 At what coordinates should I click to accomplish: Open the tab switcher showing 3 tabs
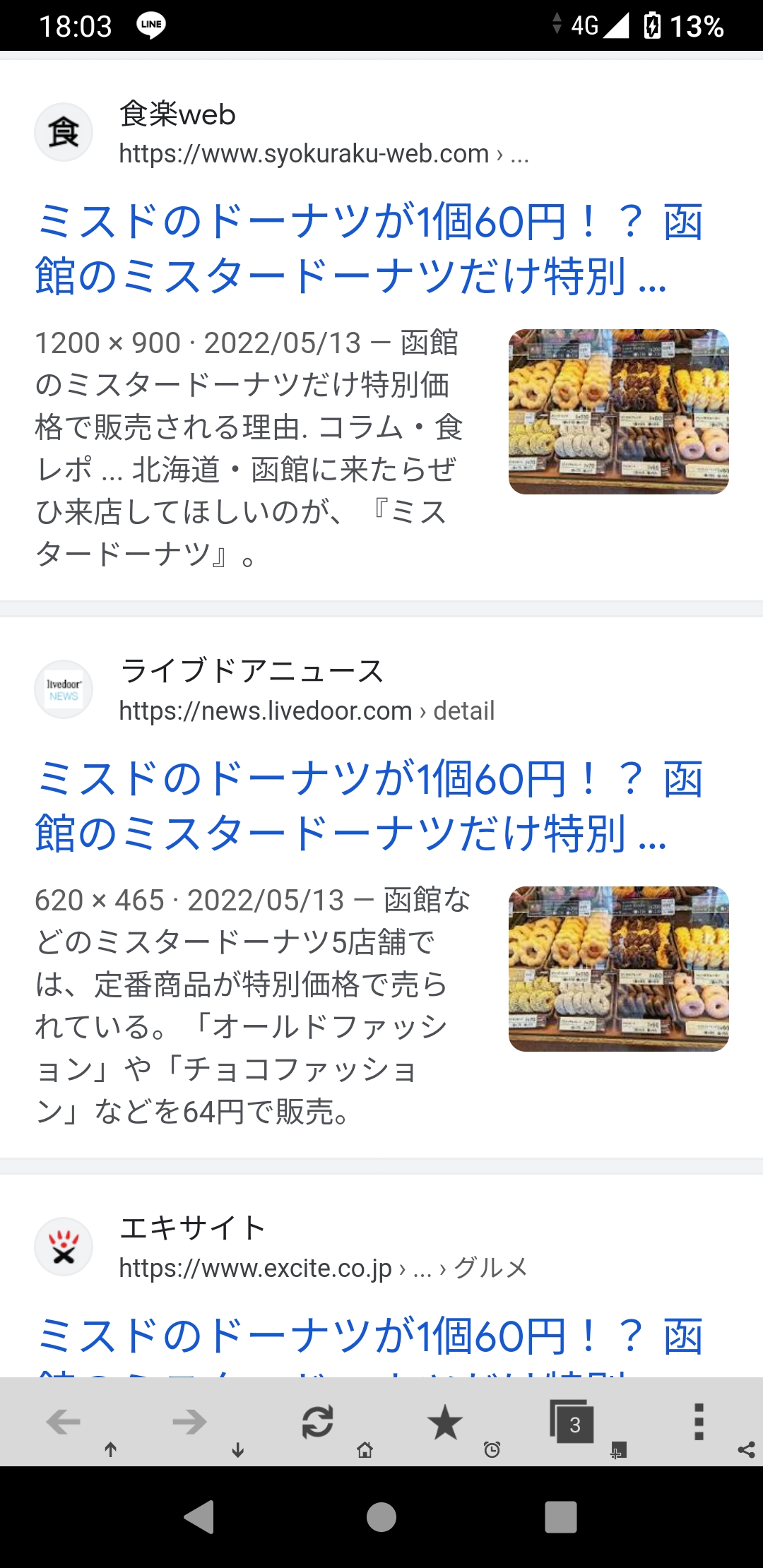[572, 1423]
